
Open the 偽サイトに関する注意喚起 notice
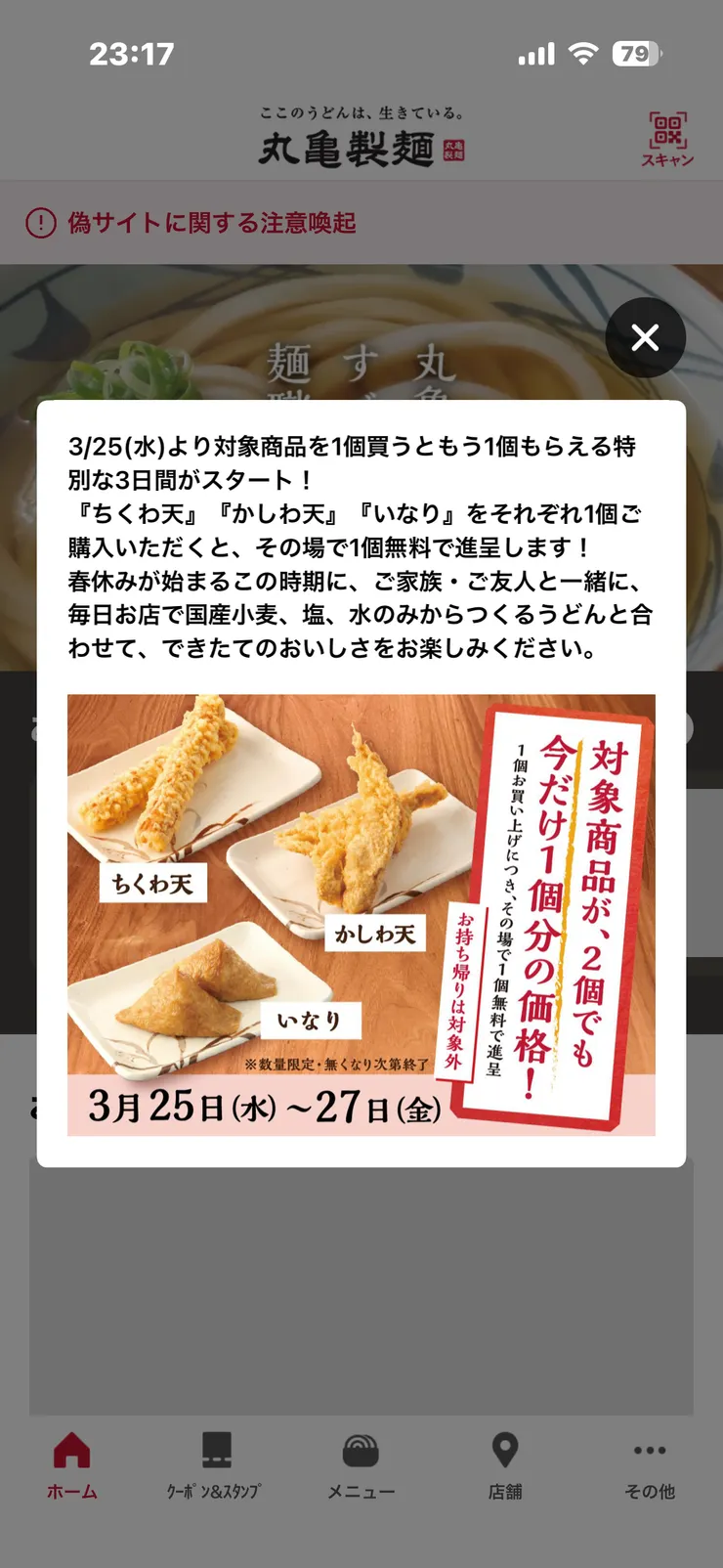click(x=215, y=224)
